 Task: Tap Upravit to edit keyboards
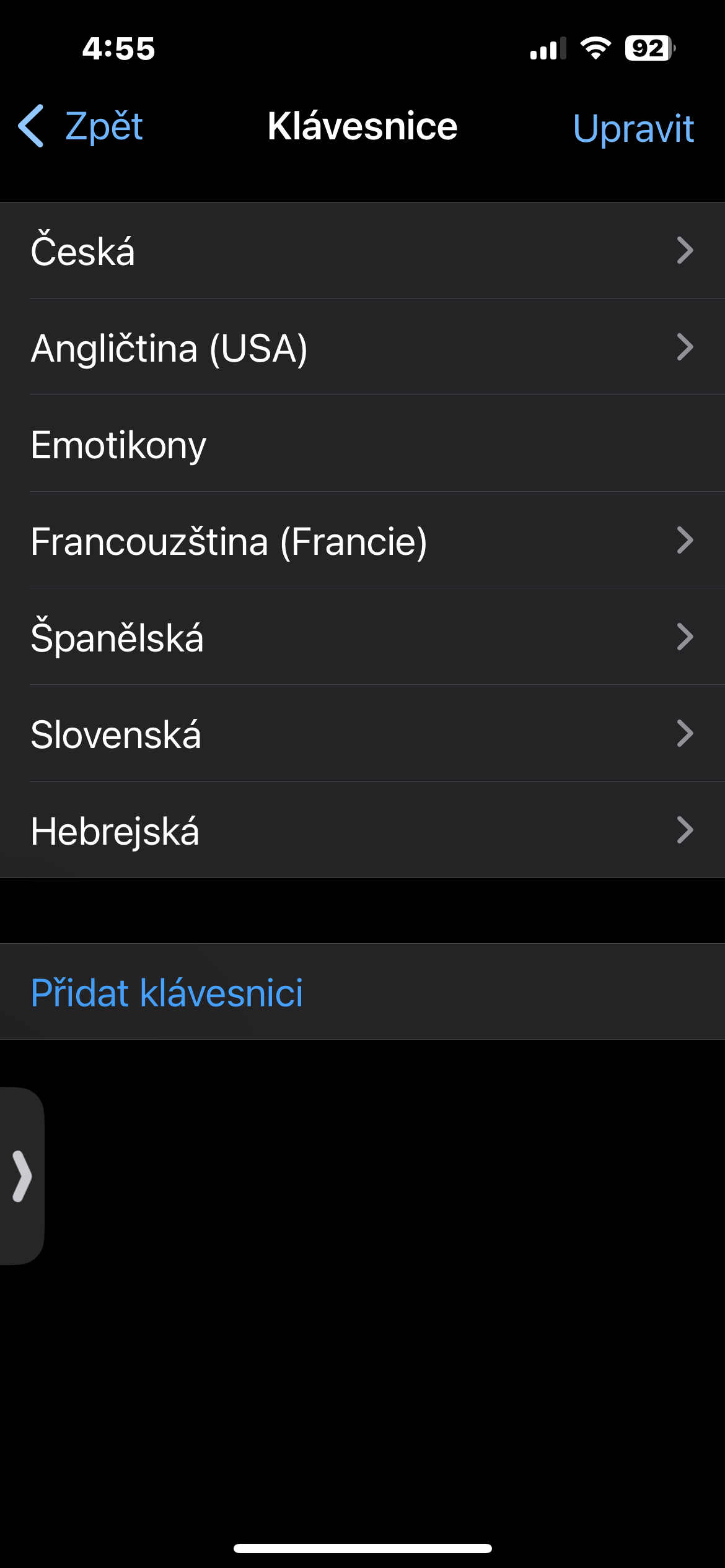pos(633,128)
